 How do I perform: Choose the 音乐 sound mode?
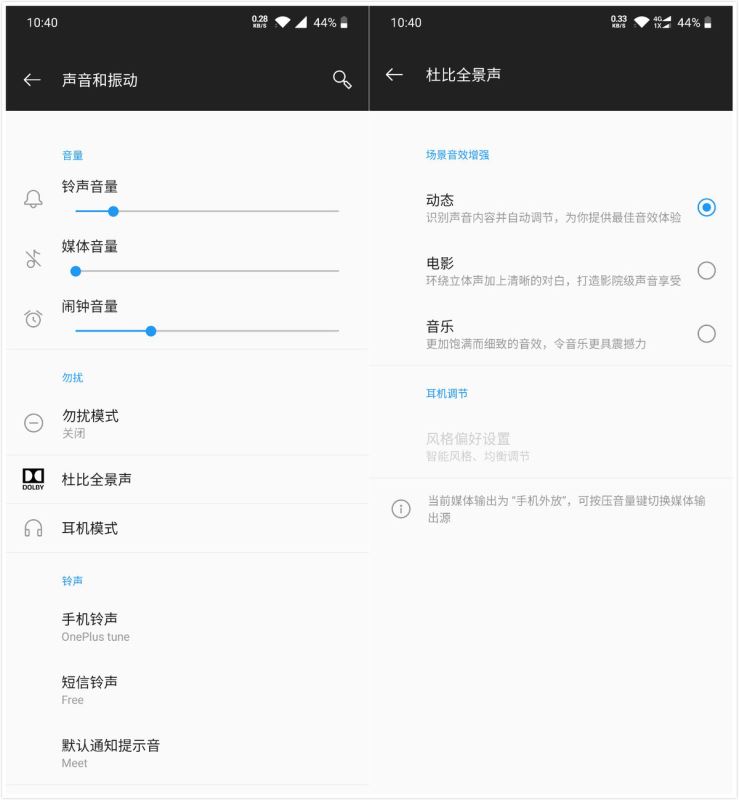[706, 334]
